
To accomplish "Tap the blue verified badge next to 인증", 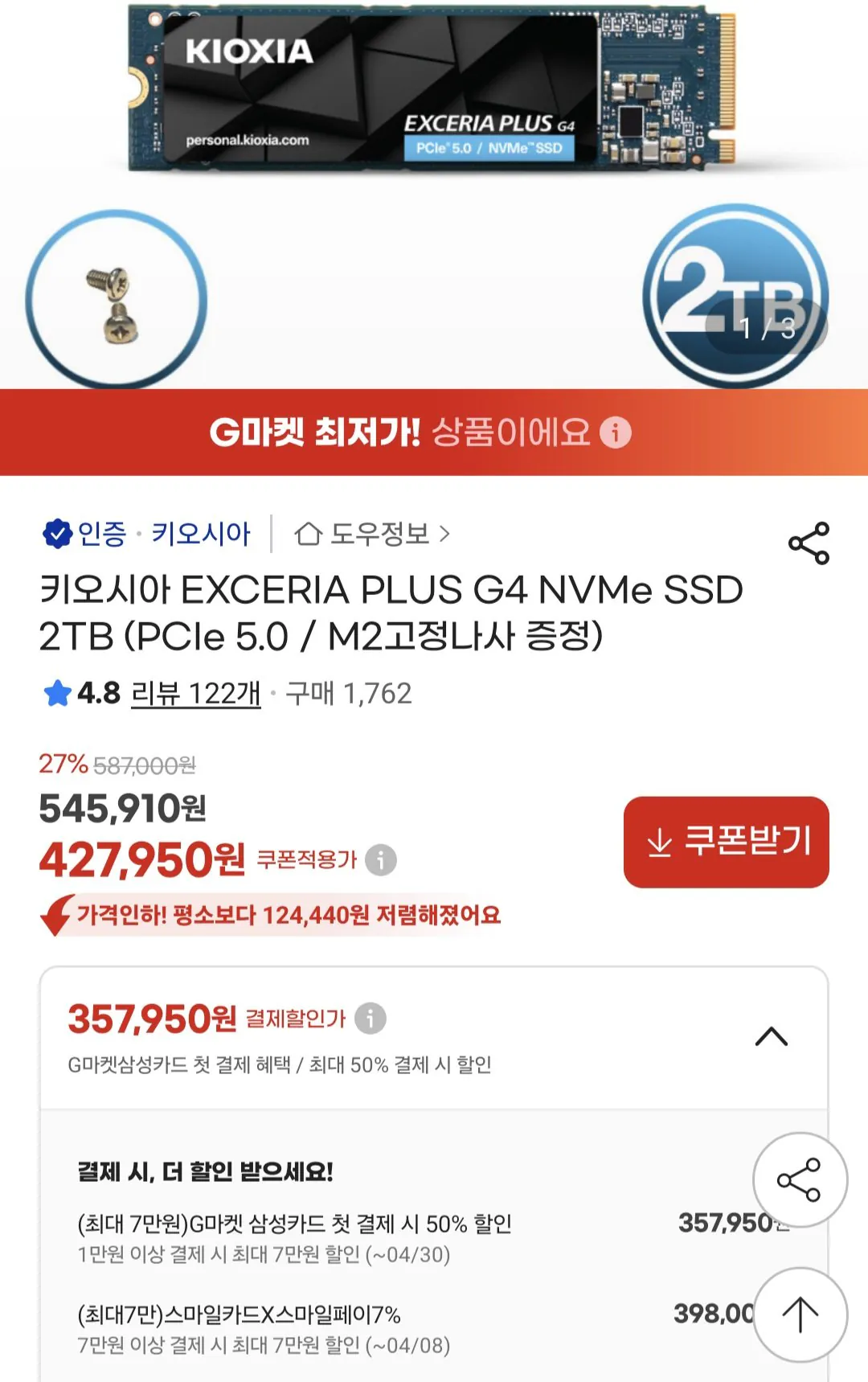I will tap(55, 532).
